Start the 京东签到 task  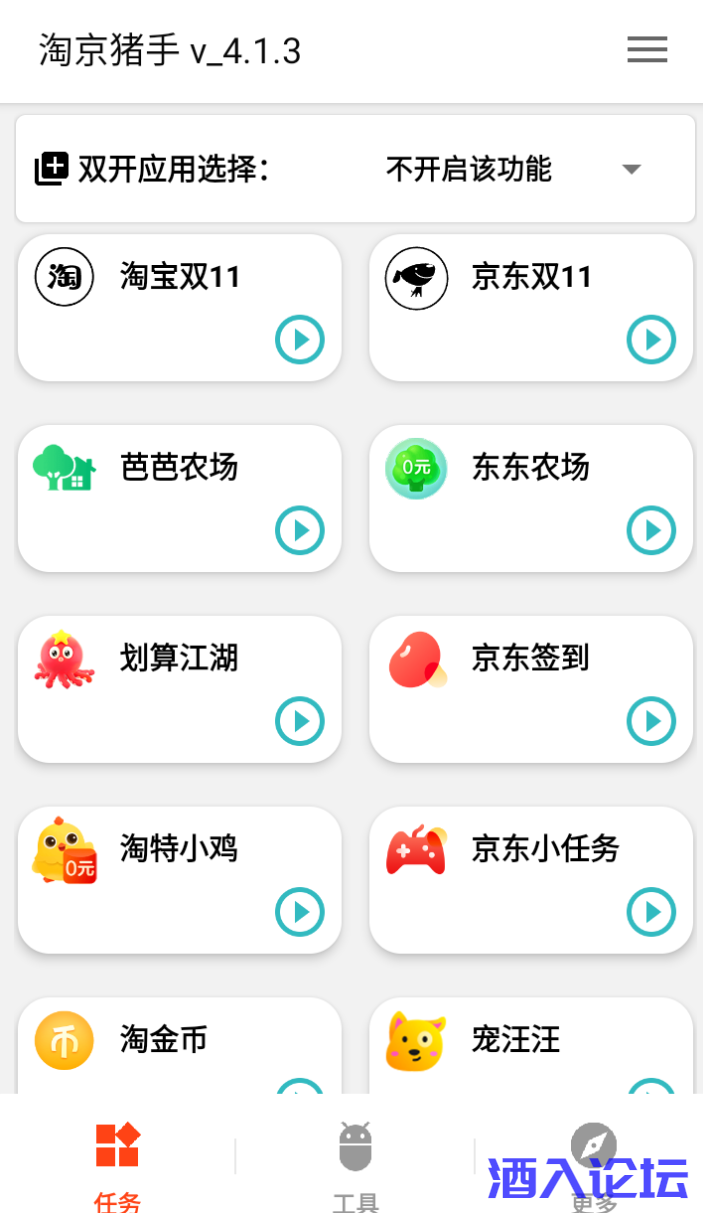point(651,722)
